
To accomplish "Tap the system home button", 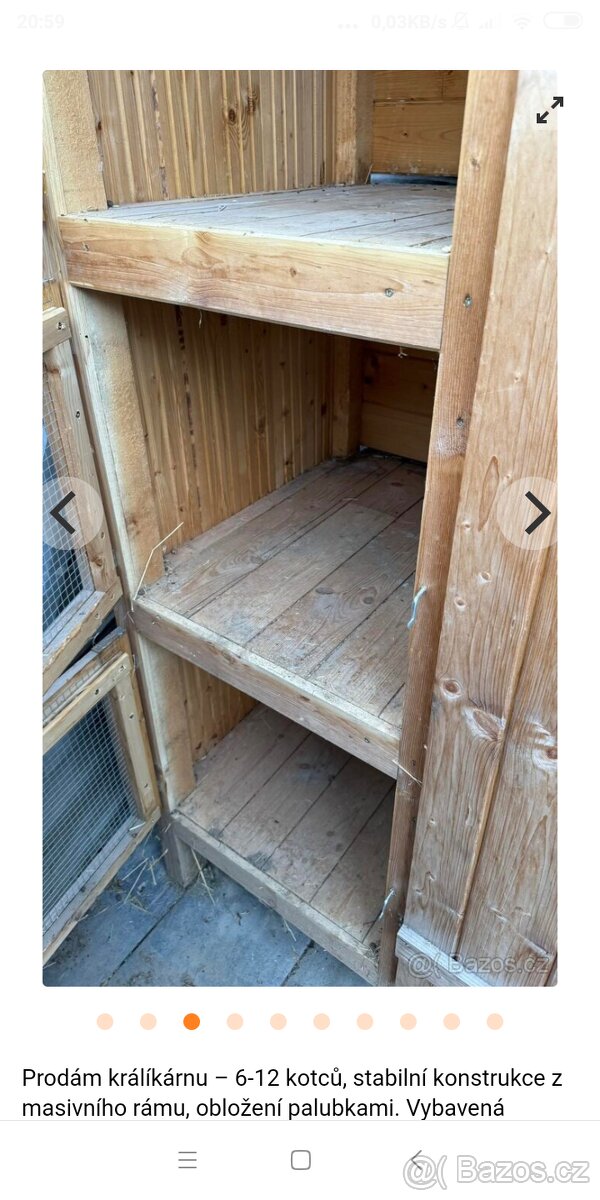I will [300, 1160].
